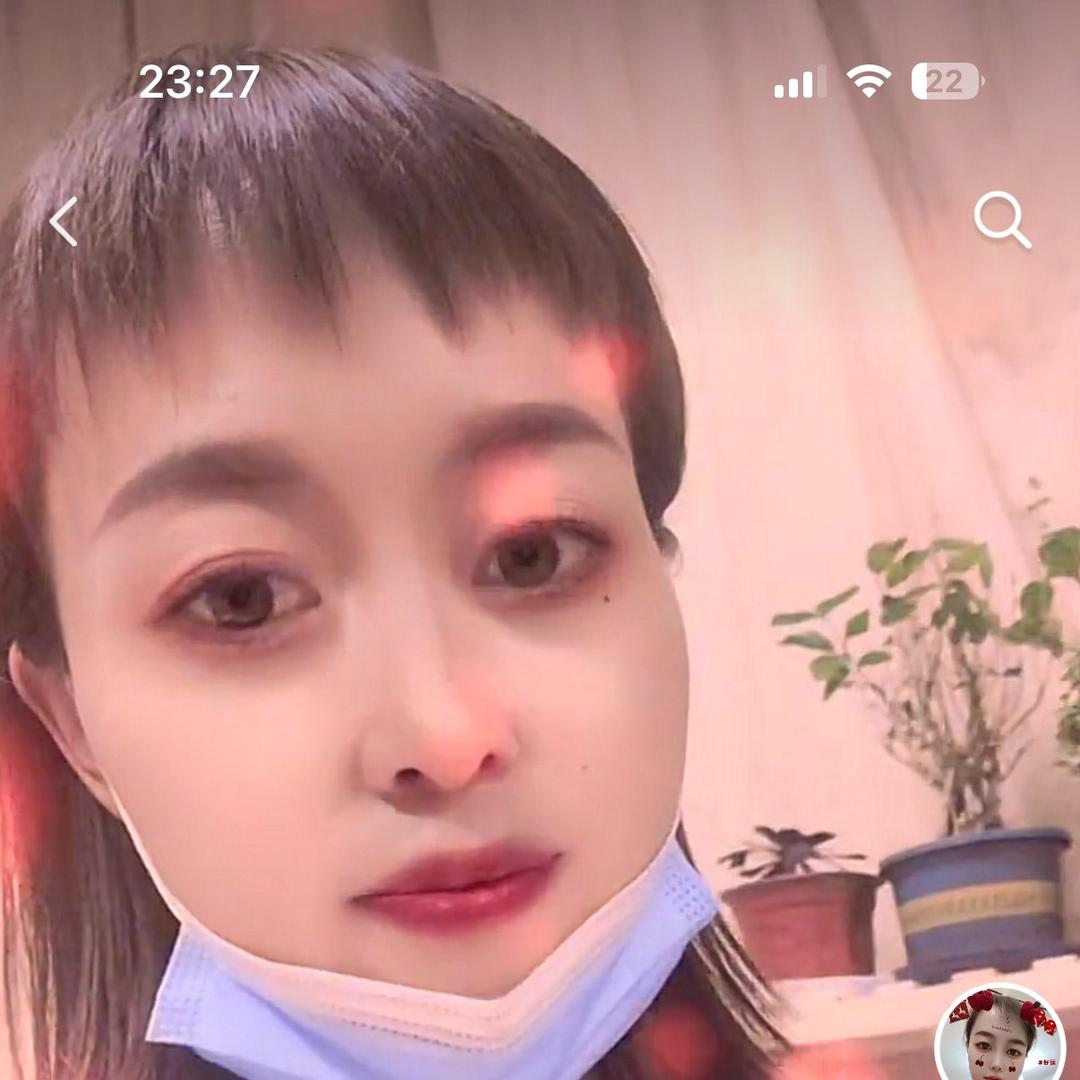Go back using the arrow icon

click(x=63, y=222)
